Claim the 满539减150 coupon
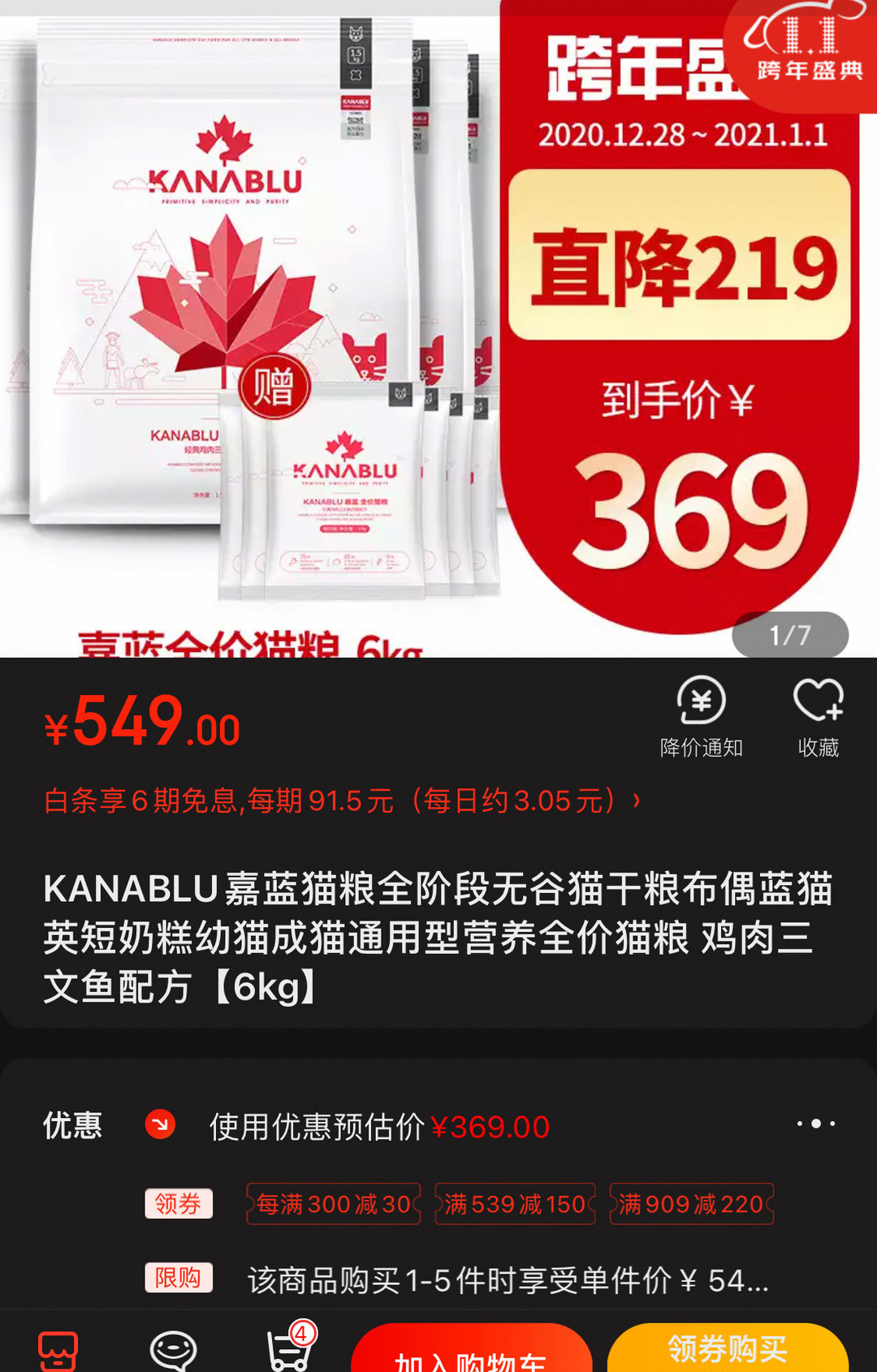Image resolution: width=877 pixels, height=1372 pixels. (x=515, y=1204)
